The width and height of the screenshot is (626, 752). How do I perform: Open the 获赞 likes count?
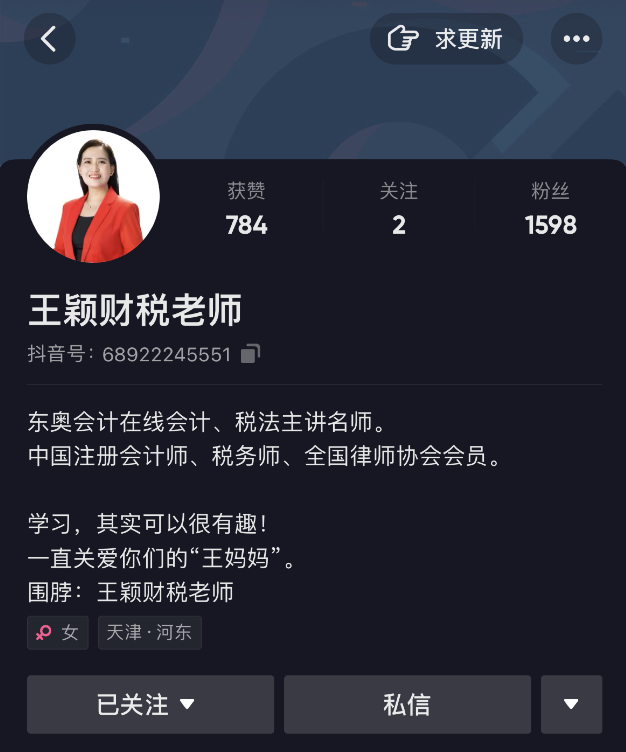tap(246, 209)
